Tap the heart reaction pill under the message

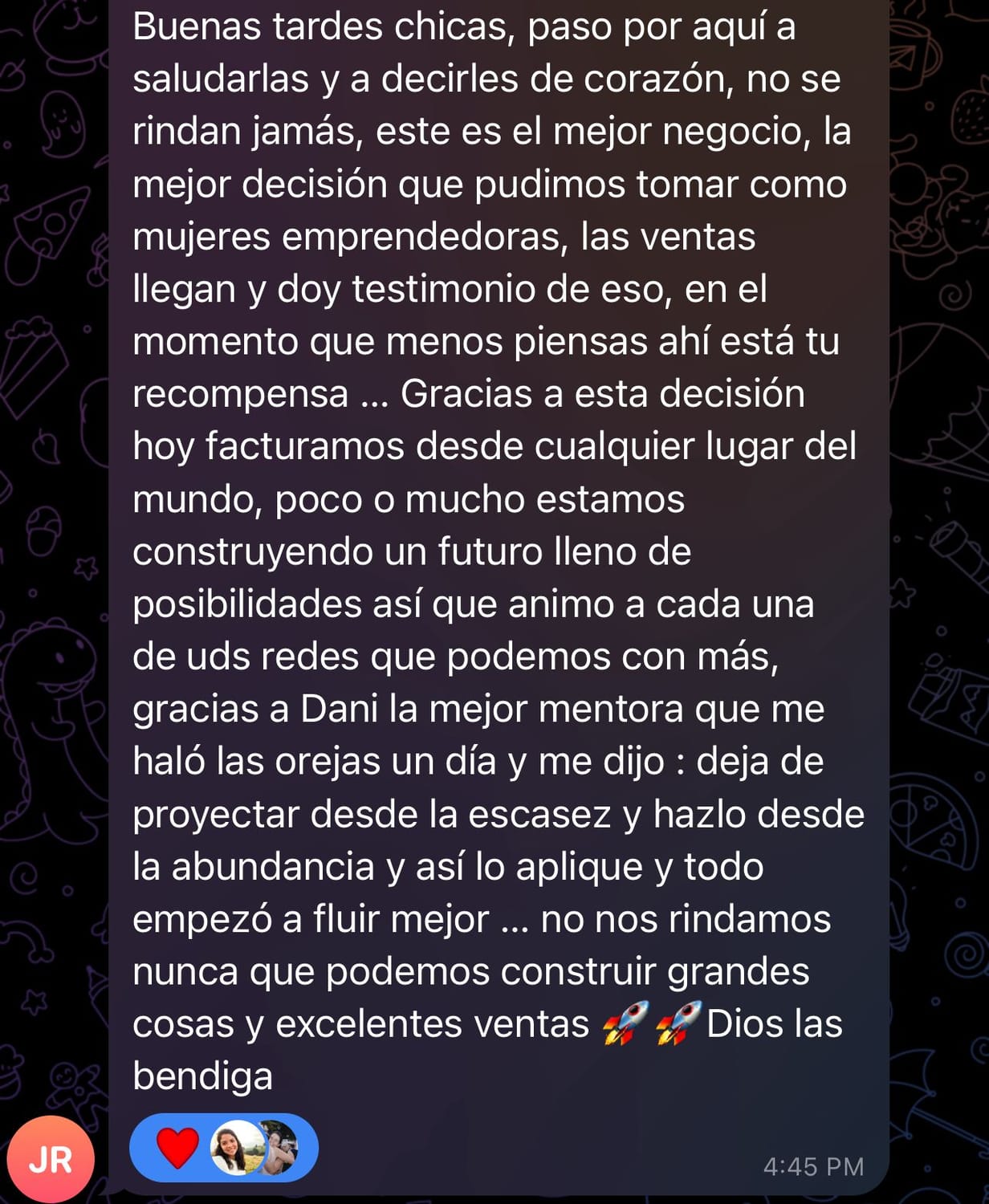pos(223,1148)
